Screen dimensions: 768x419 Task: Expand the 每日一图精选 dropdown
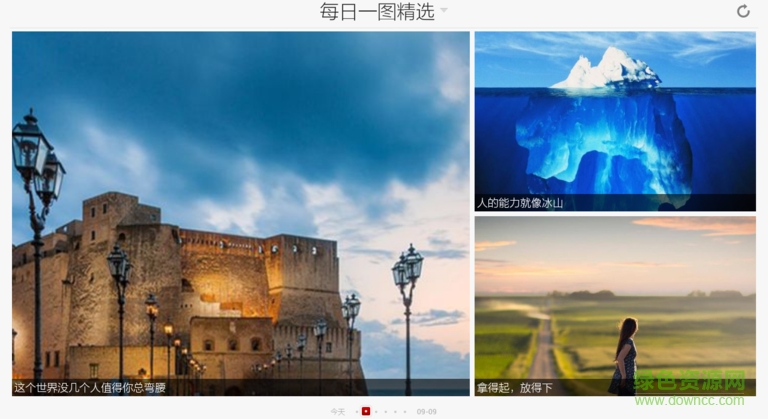point(443,12)
